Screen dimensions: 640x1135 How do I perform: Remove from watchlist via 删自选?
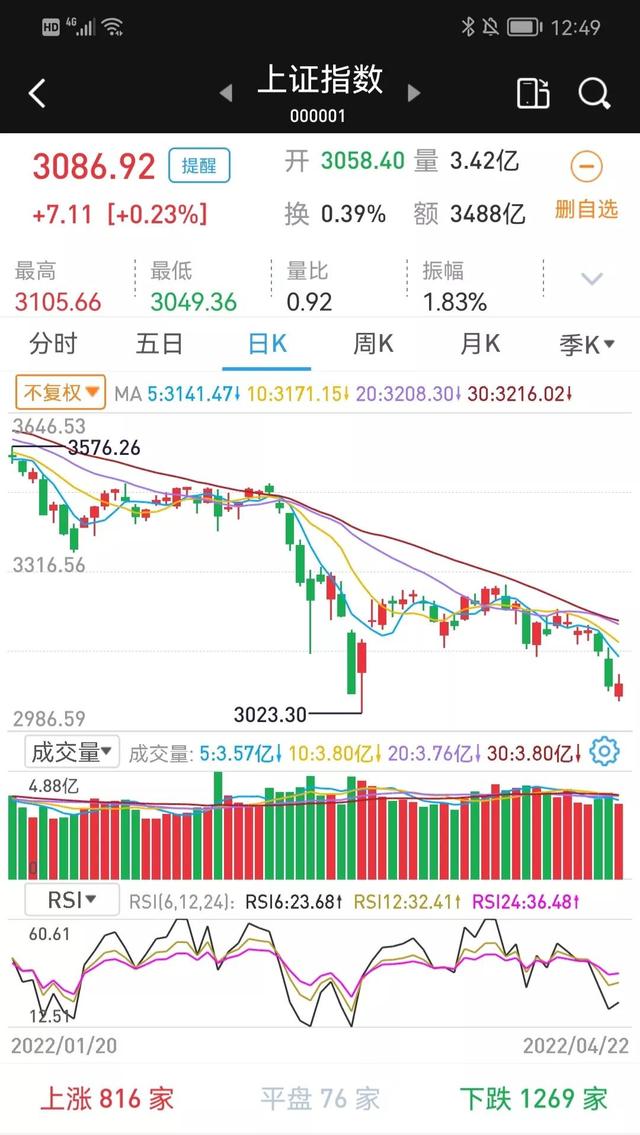587,186
